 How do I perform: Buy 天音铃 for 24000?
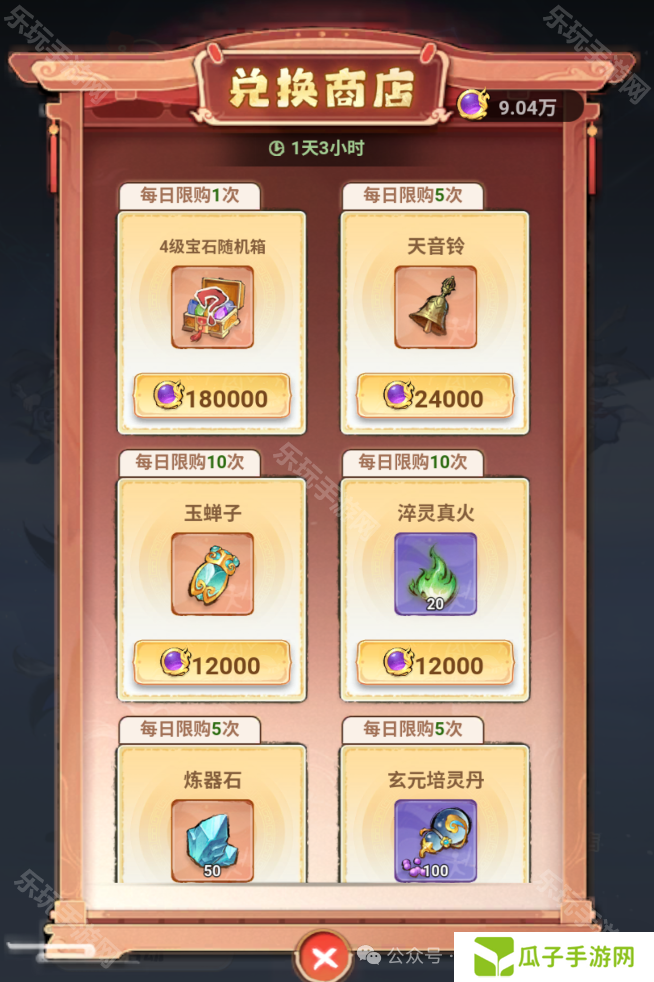point(435,398)
